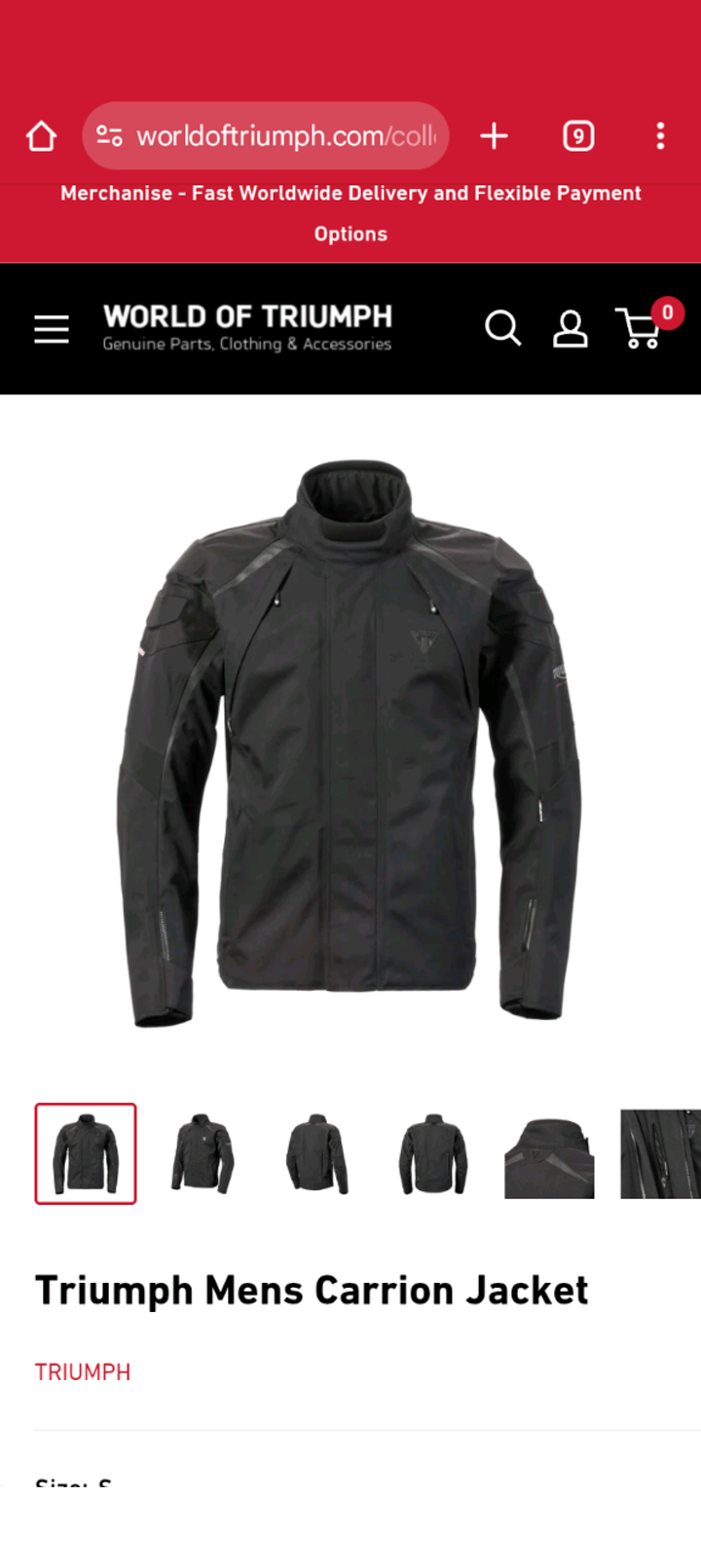The width and height of the screenshot is (701, 1568).
Task: View the fifth thumbnail collar close-up
Action: click(549, 1155)
